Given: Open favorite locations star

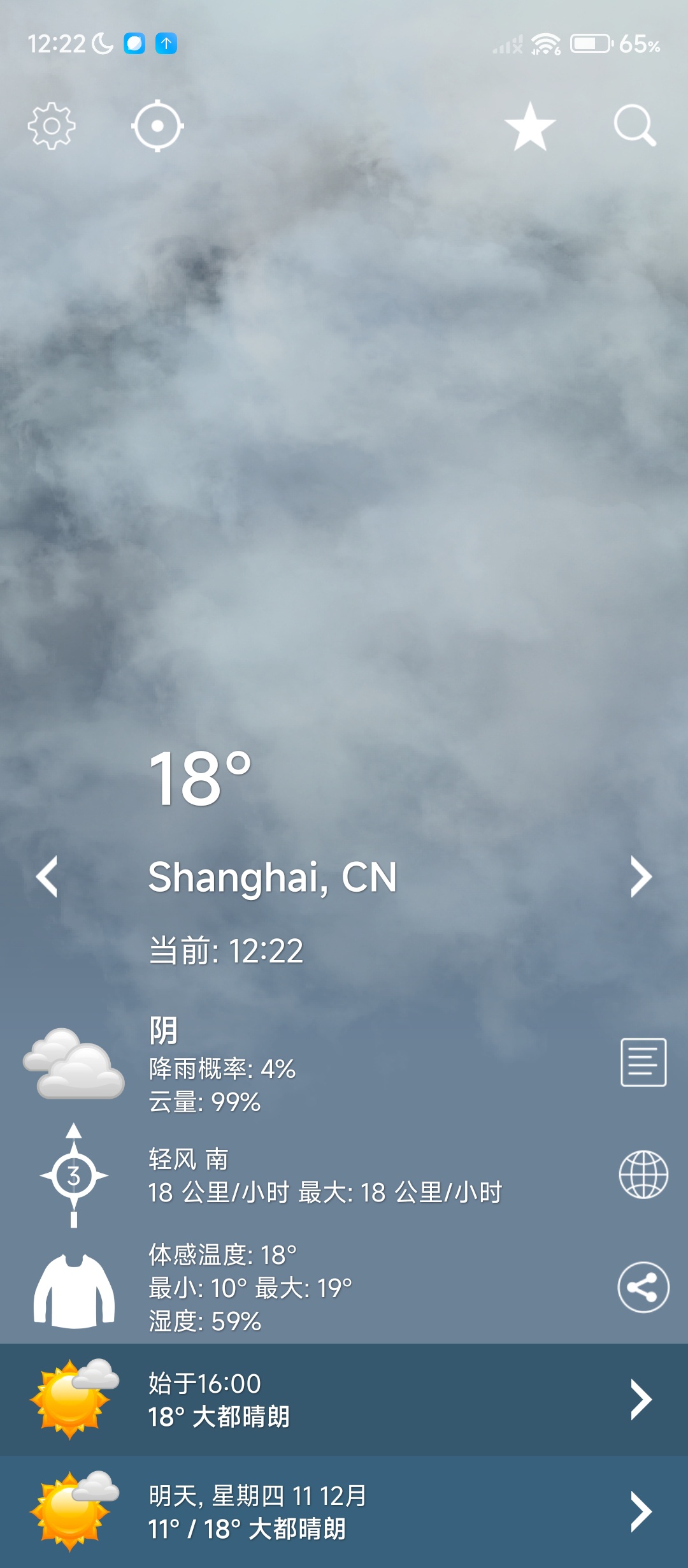Looking at the screenshot, I should [530, 127].
